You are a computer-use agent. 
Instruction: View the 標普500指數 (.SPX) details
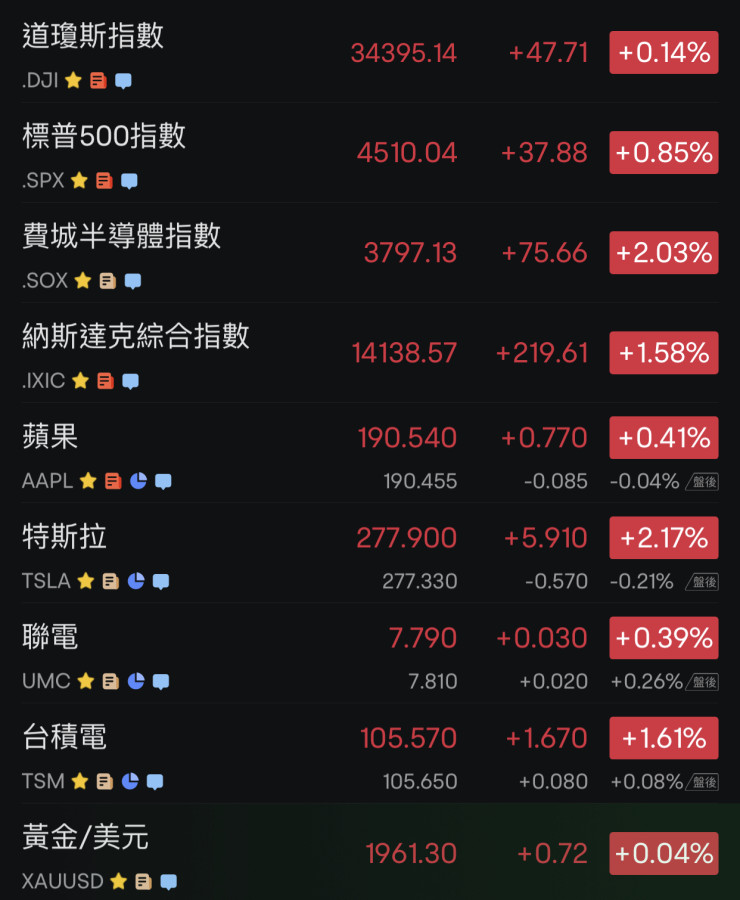(104, 137)
